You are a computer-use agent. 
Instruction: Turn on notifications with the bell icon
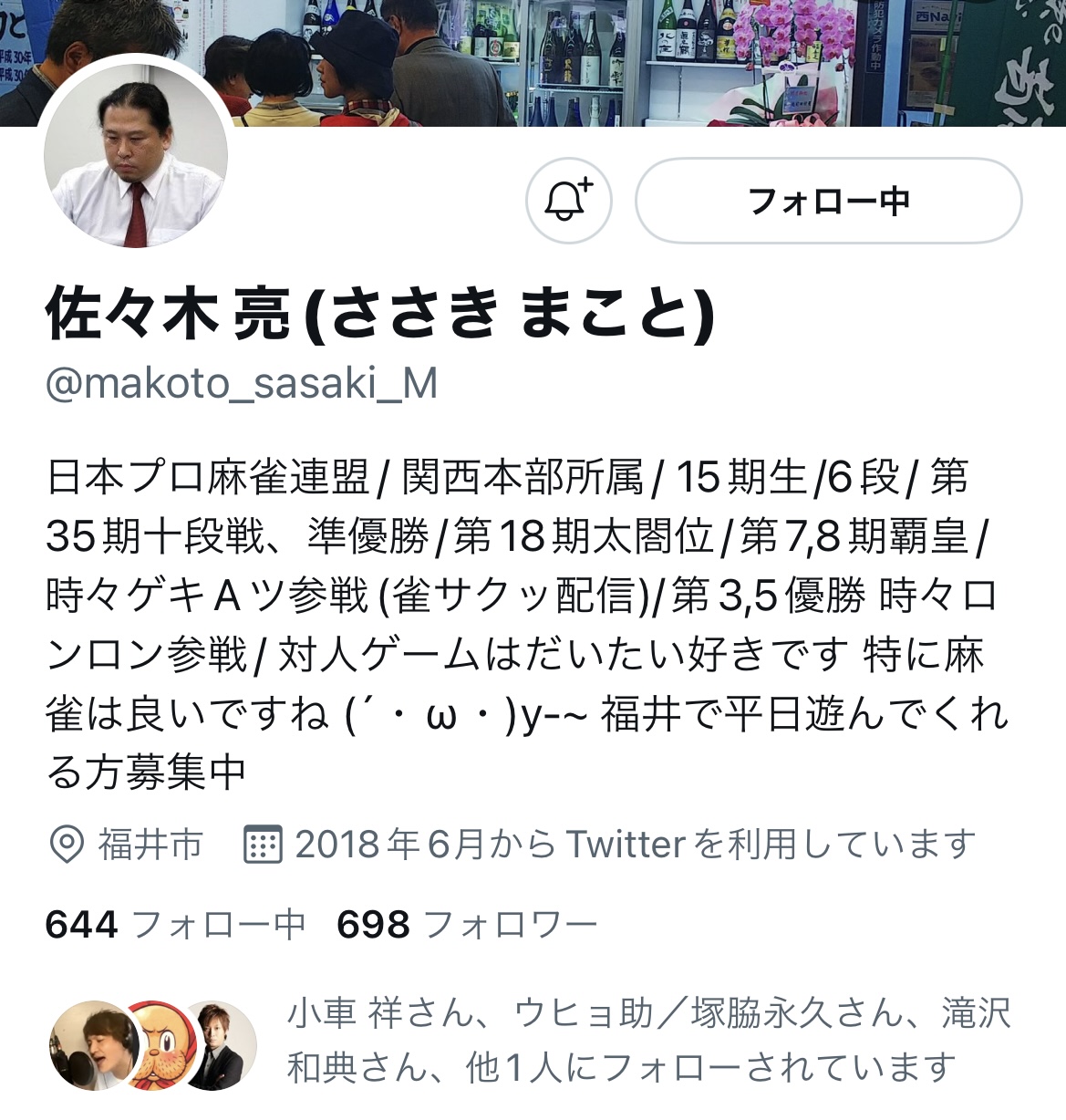click(x=568, y=201)
